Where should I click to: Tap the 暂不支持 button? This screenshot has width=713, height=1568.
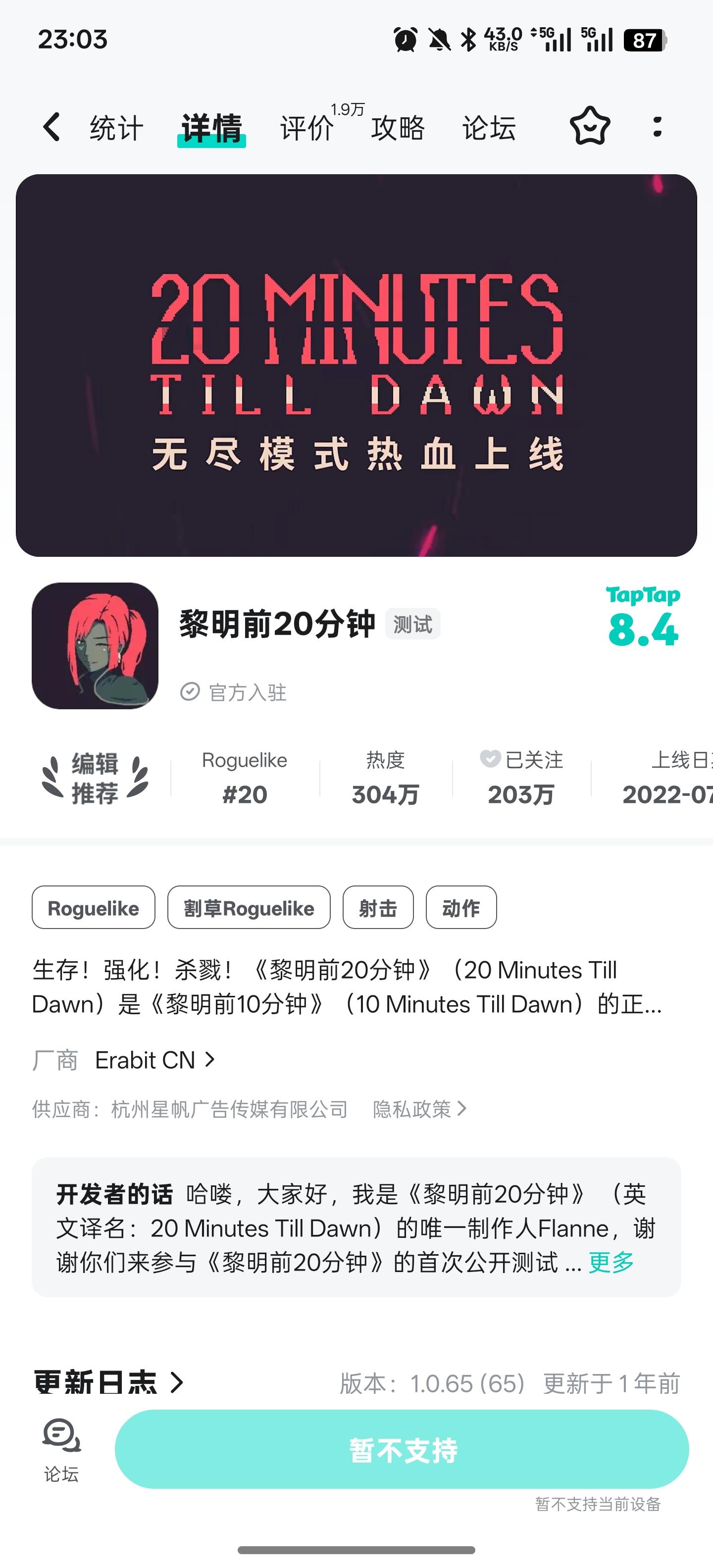coord(402,1449)
